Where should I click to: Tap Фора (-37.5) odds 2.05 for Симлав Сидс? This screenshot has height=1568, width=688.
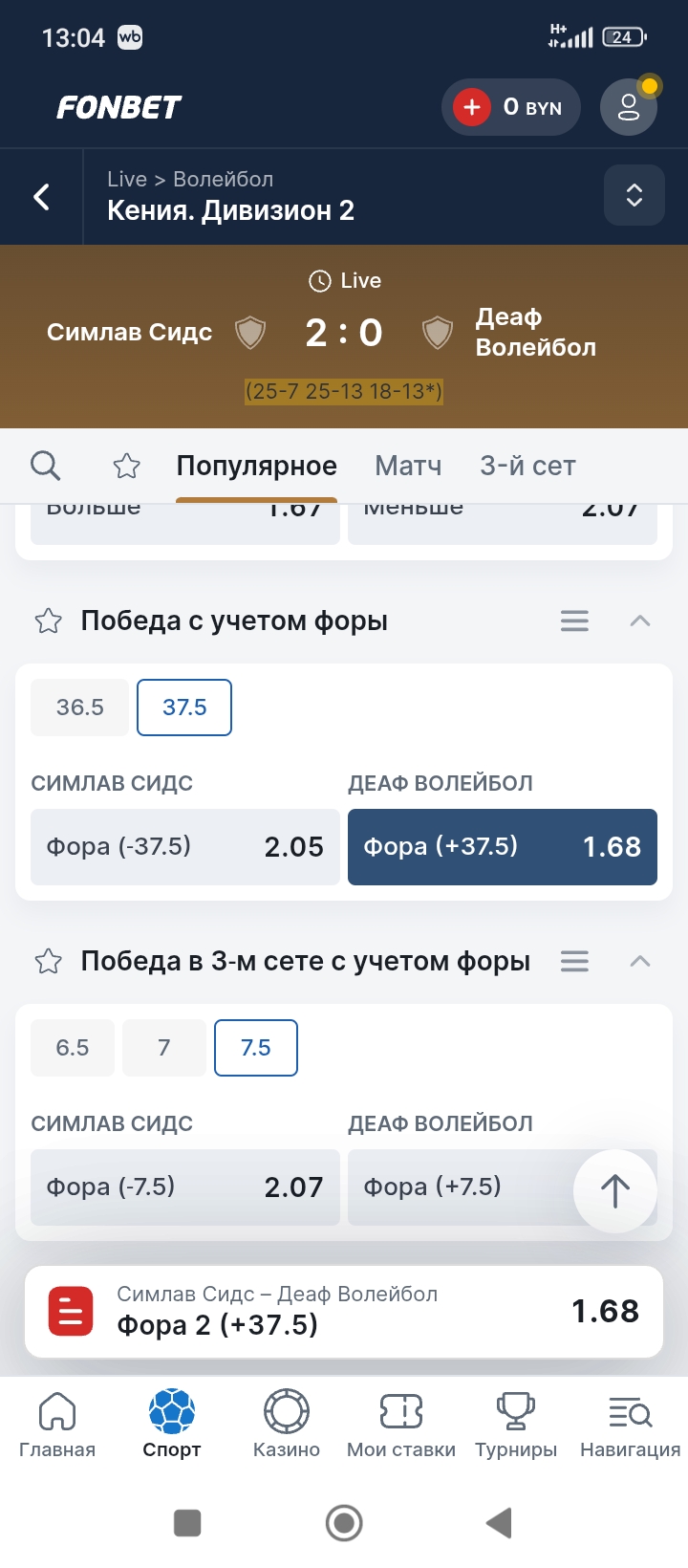(x=184, y=847)
